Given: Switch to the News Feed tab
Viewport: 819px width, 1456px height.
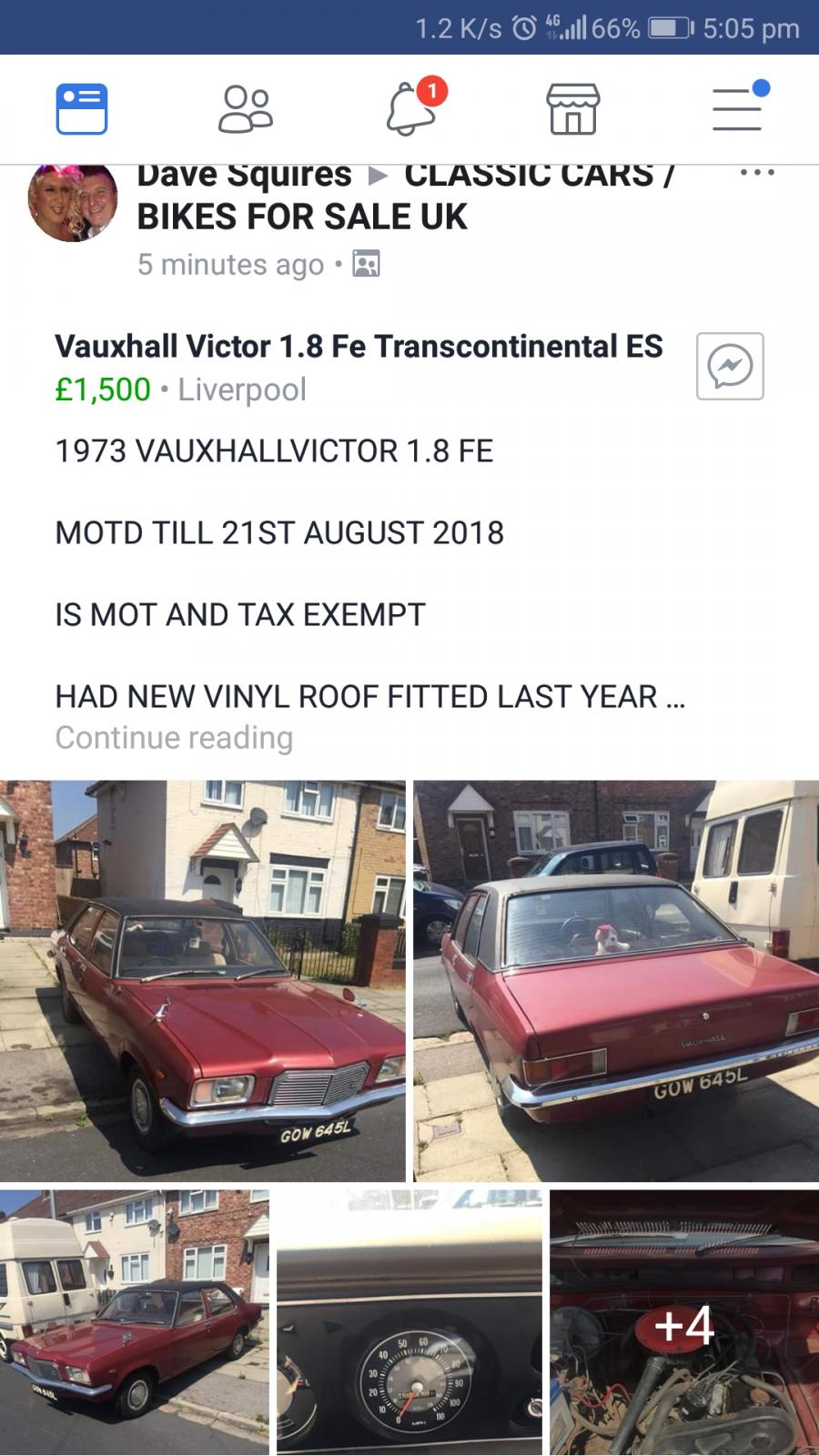Looking at the screenshot, I should click(82, 109).
